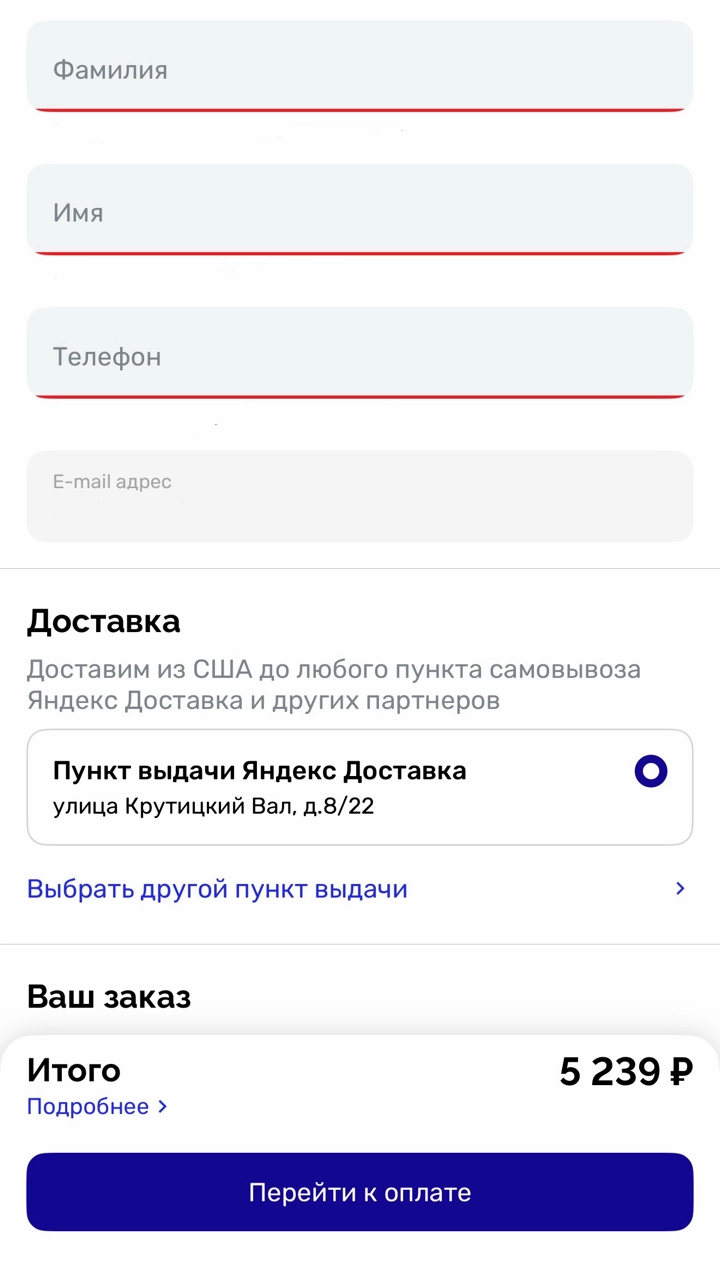This screenshot has width=720, height=1280.
Task: Select Пункт выдачи Яндекс Доставка option
Action: coord(360,787)
